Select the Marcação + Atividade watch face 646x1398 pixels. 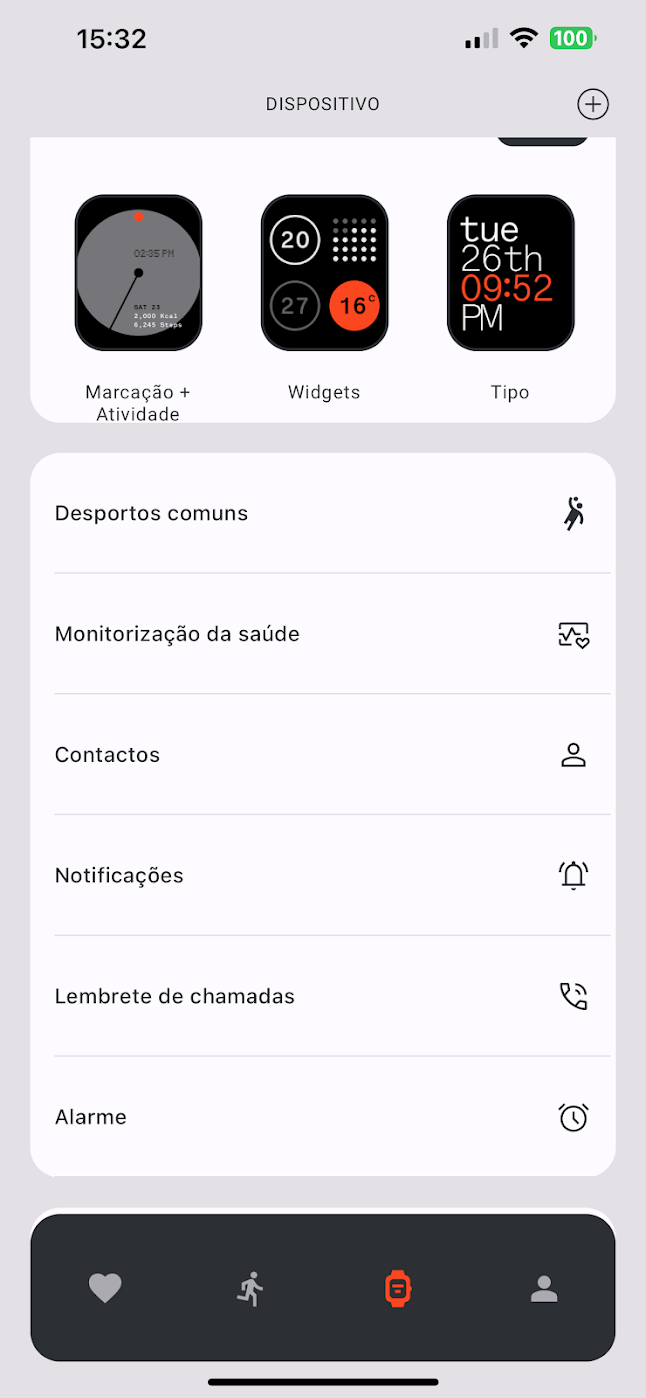(x=138, y=273)
